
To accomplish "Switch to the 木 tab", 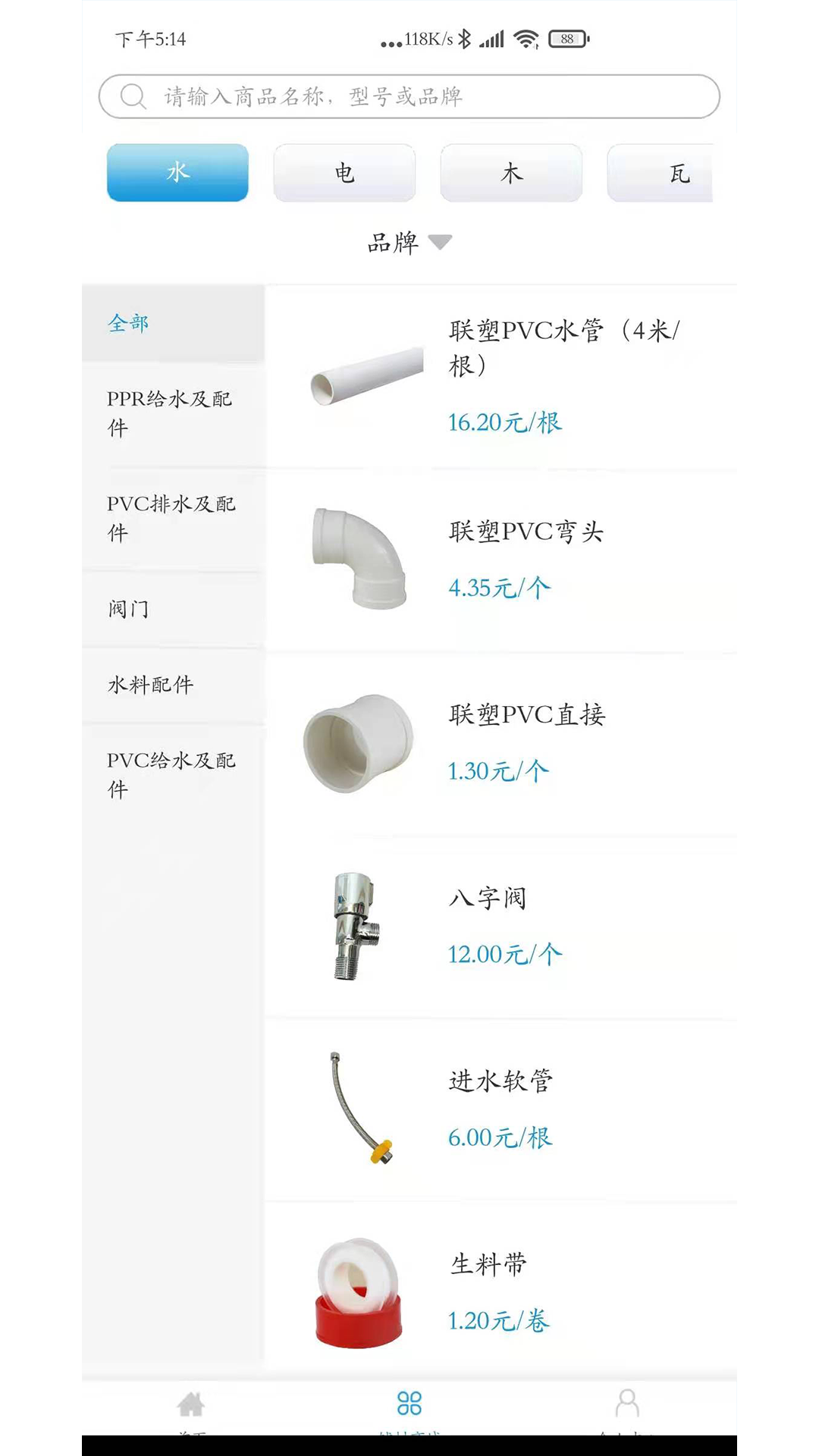I will [x=511, y=172].
